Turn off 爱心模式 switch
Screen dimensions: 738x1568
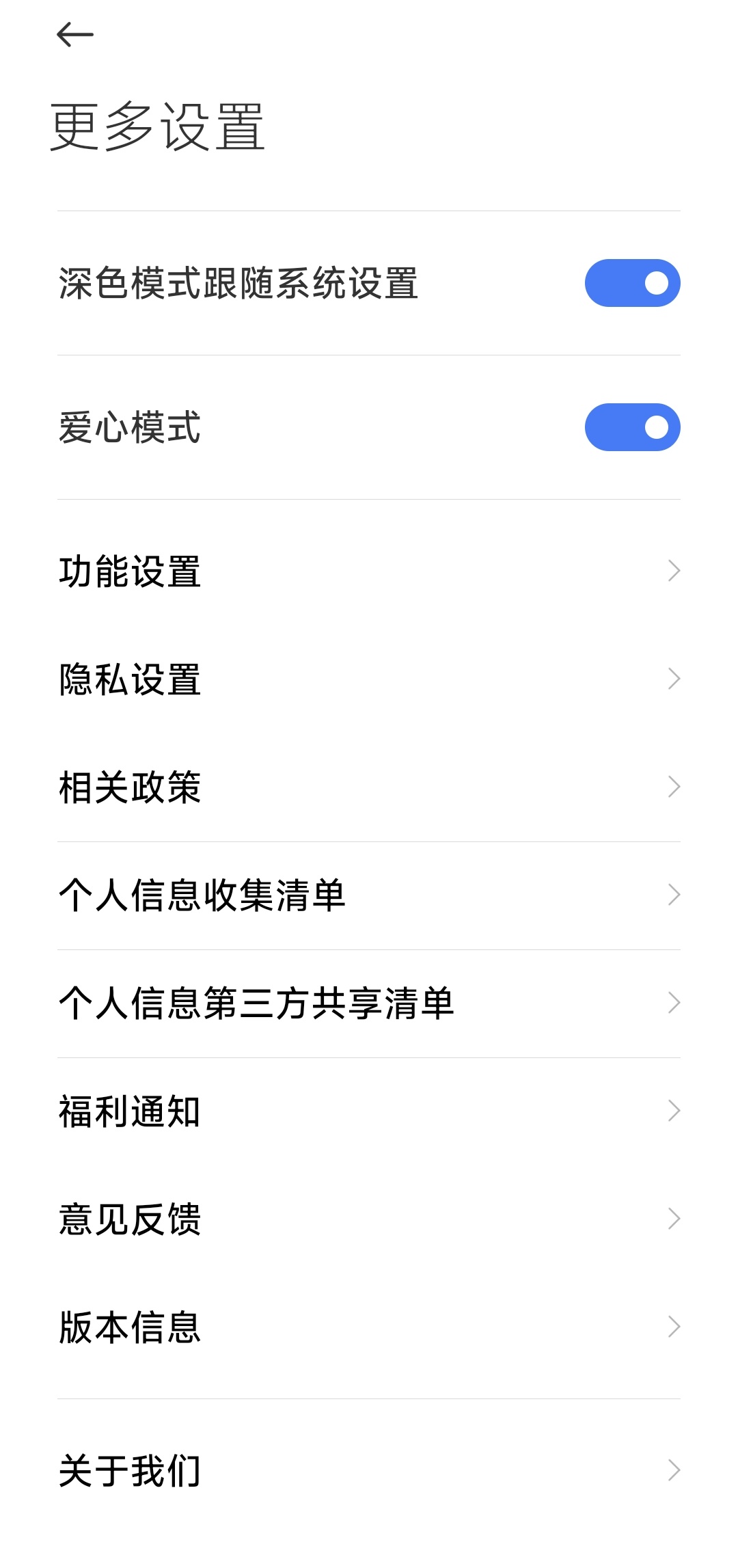point(631,427)
